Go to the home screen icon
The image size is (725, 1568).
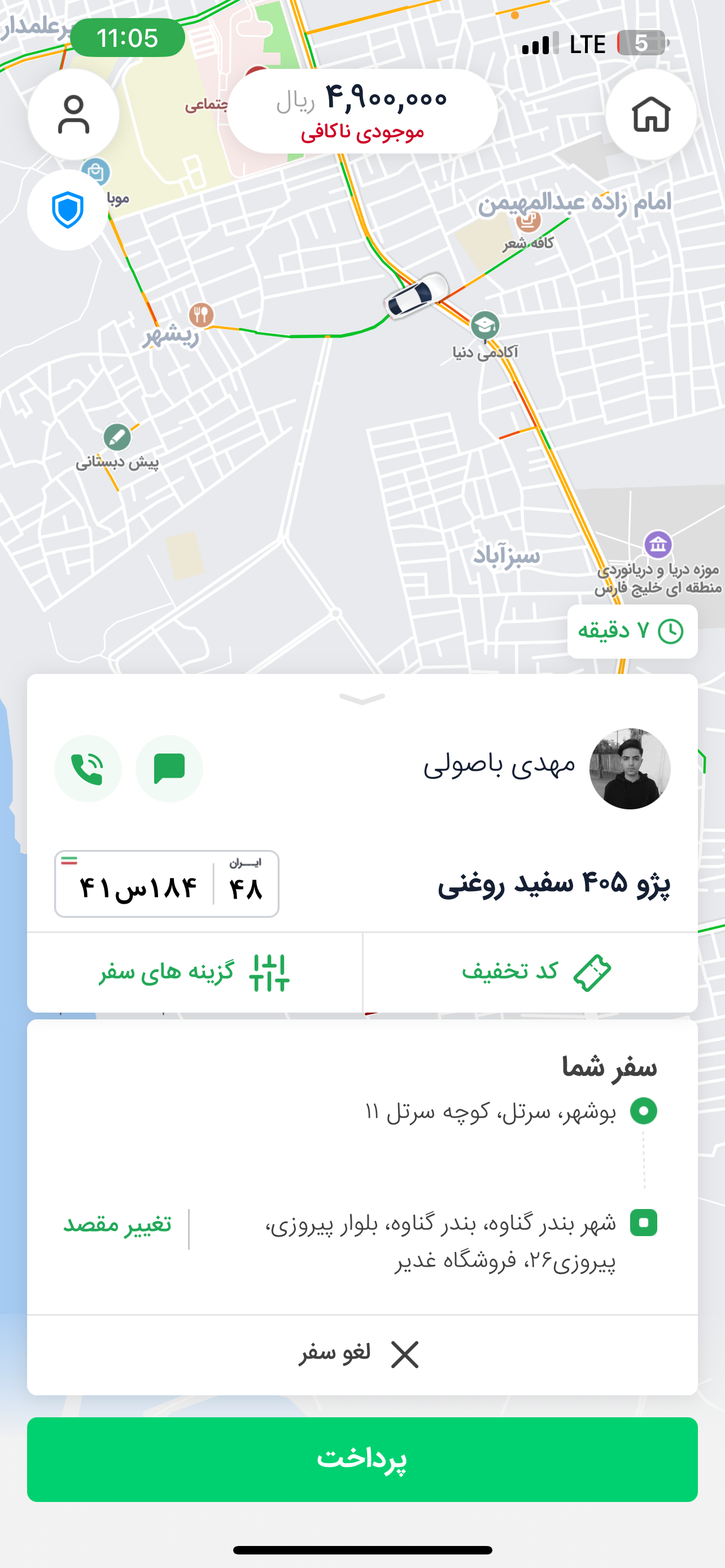pos(650,115)
